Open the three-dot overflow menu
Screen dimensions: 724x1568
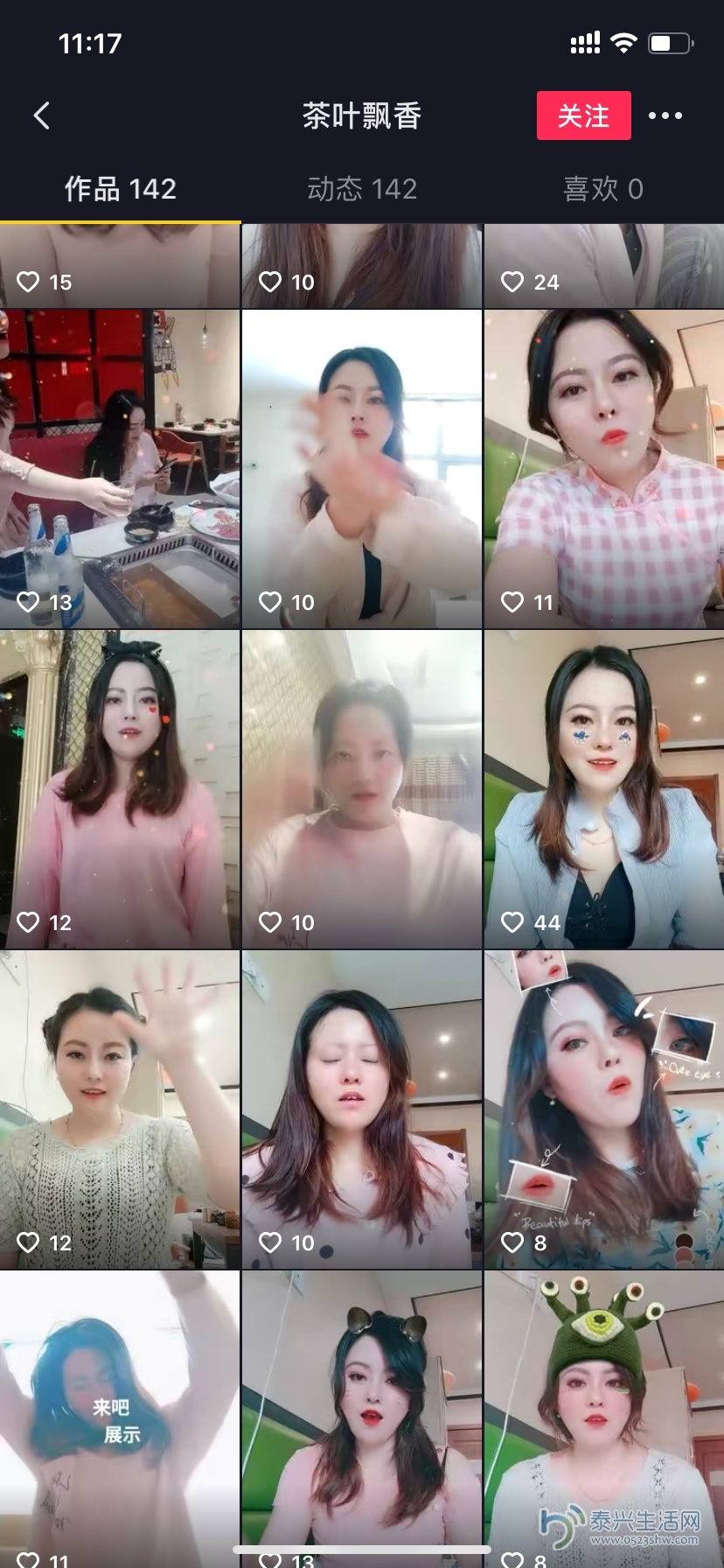point(665,115)
